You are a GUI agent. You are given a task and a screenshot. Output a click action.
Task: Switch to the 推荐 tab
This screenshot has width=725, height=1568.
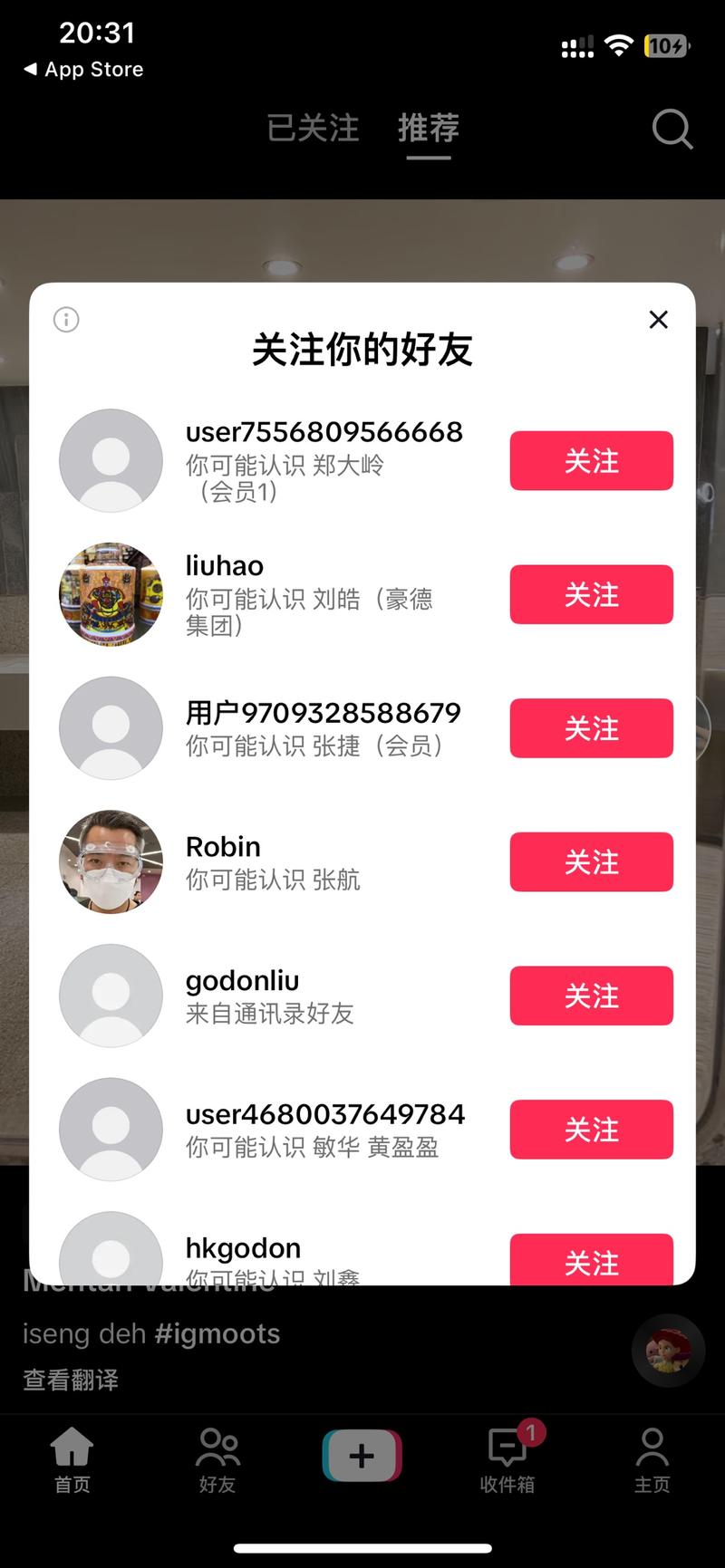pos(428,130)
